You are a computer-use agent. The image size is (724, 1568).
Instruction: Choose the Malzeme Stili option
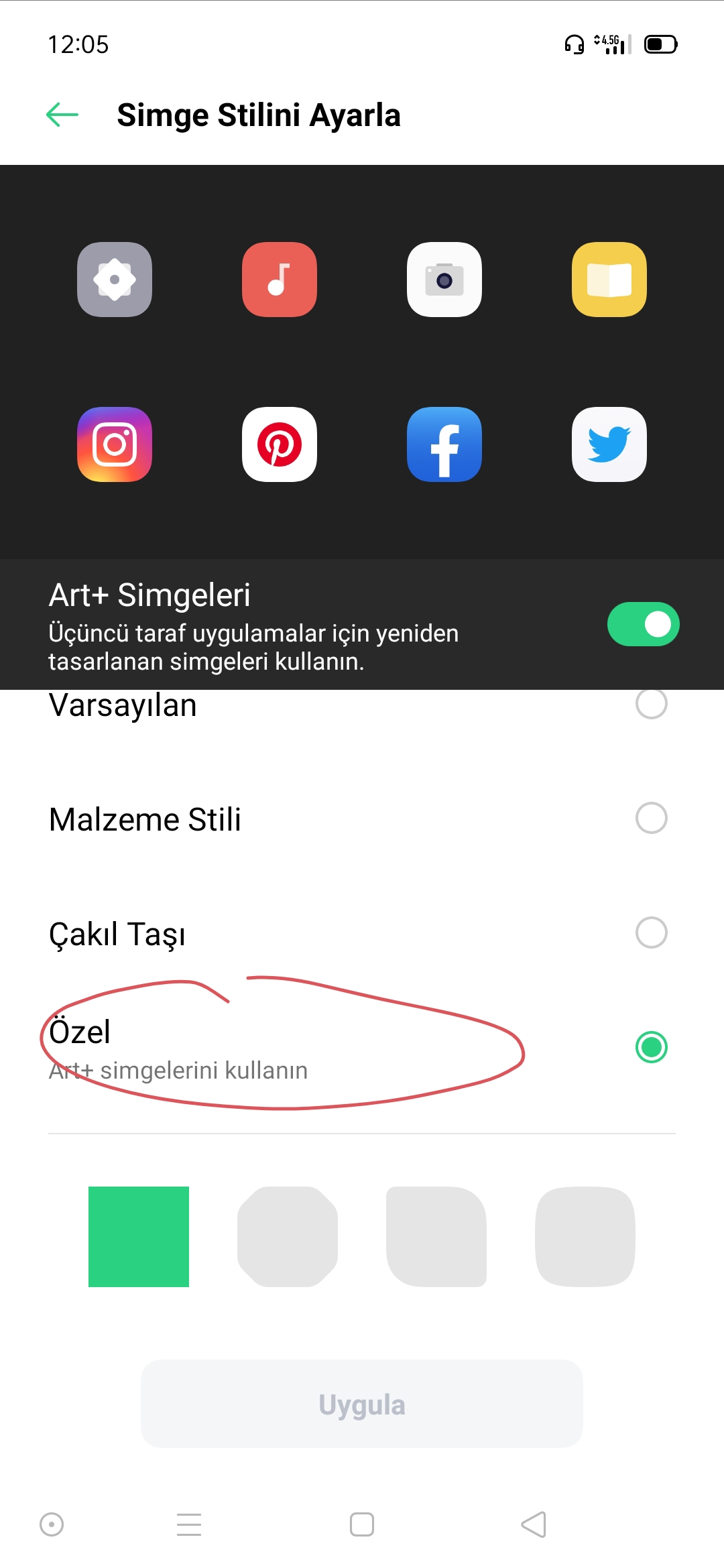362,819
